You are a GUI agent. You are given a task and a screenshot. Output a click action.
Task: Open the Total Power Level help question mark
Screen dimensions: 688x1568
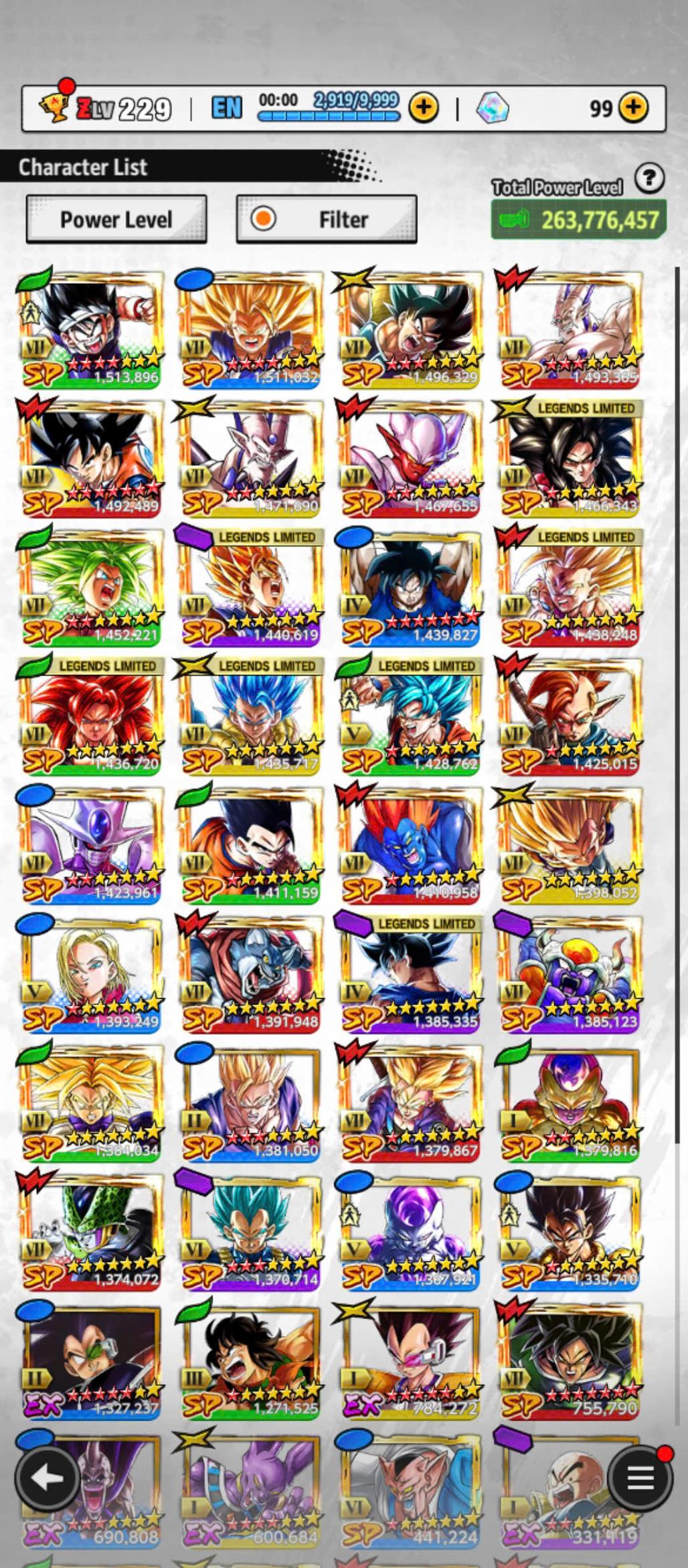pyautogui.click(x=649, y=179)
